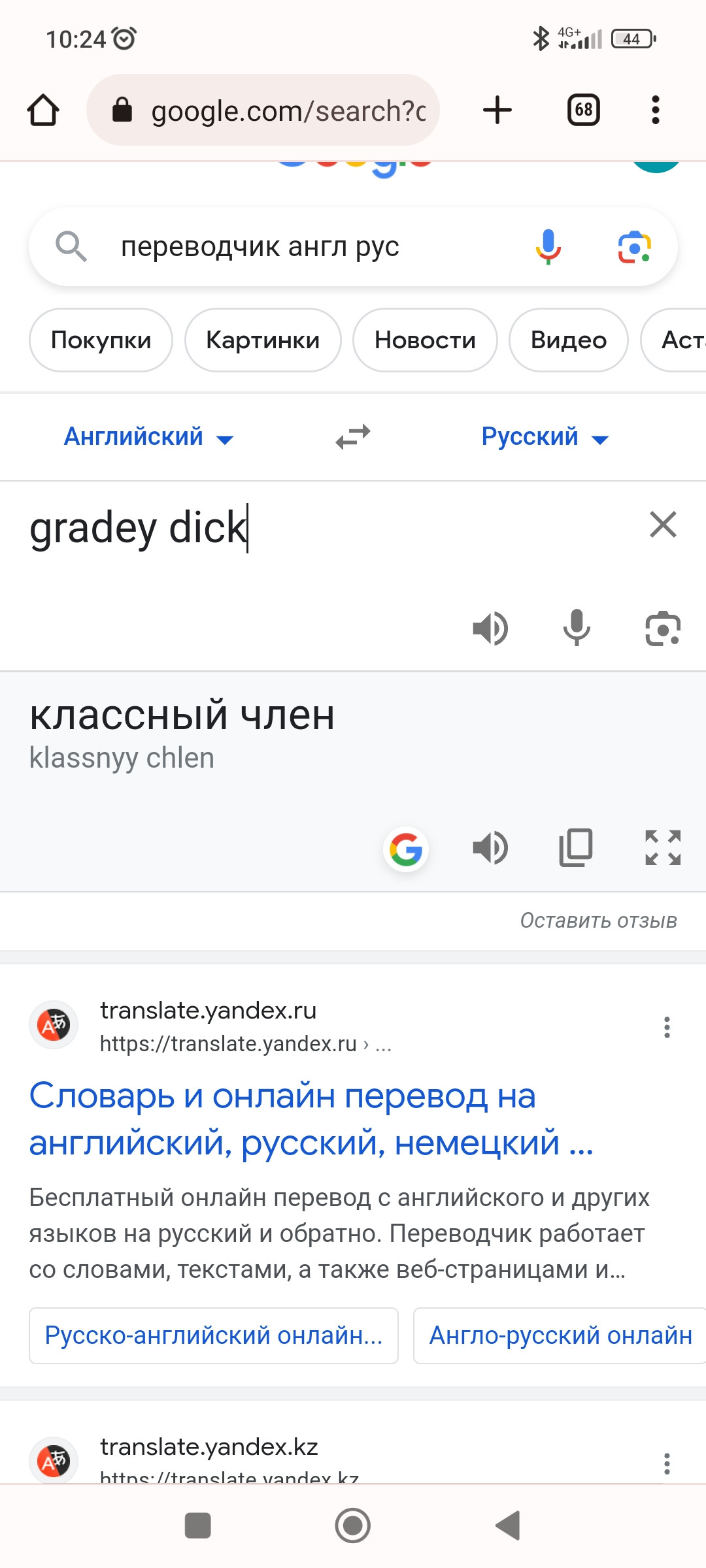Start voice search in Google search box

click(x=548, y=247)
